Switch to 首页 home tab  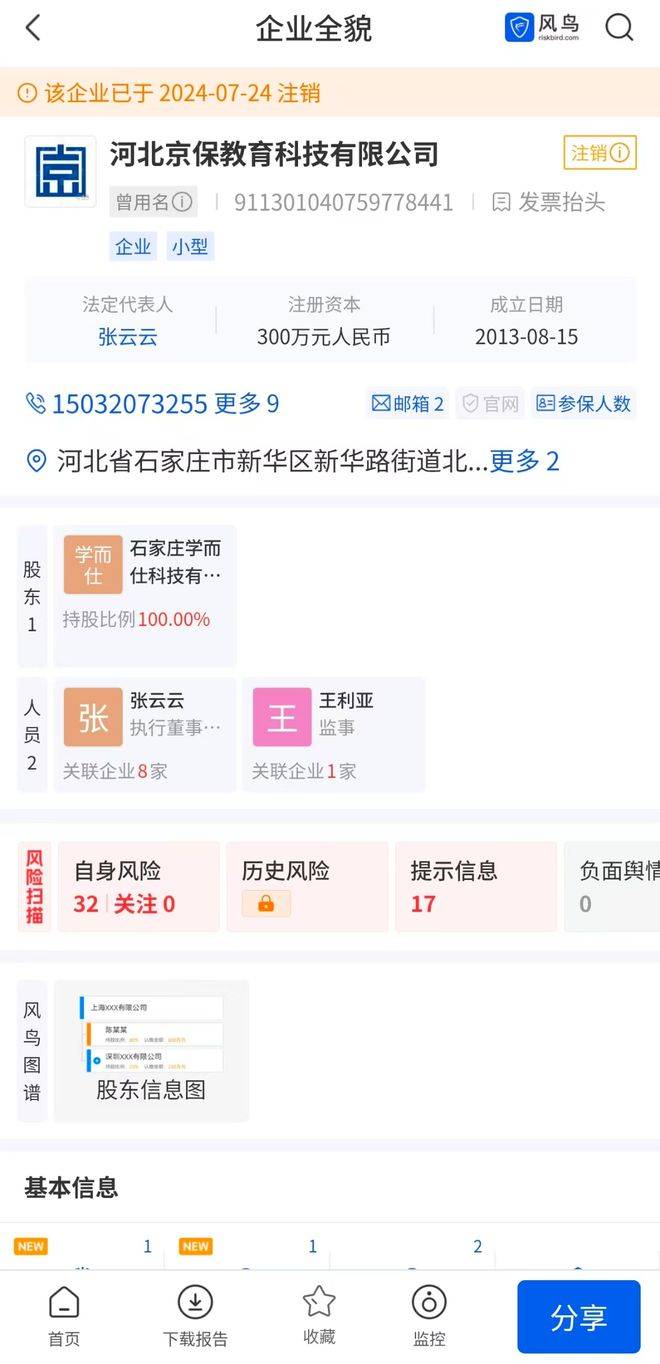click(64, 1316)
